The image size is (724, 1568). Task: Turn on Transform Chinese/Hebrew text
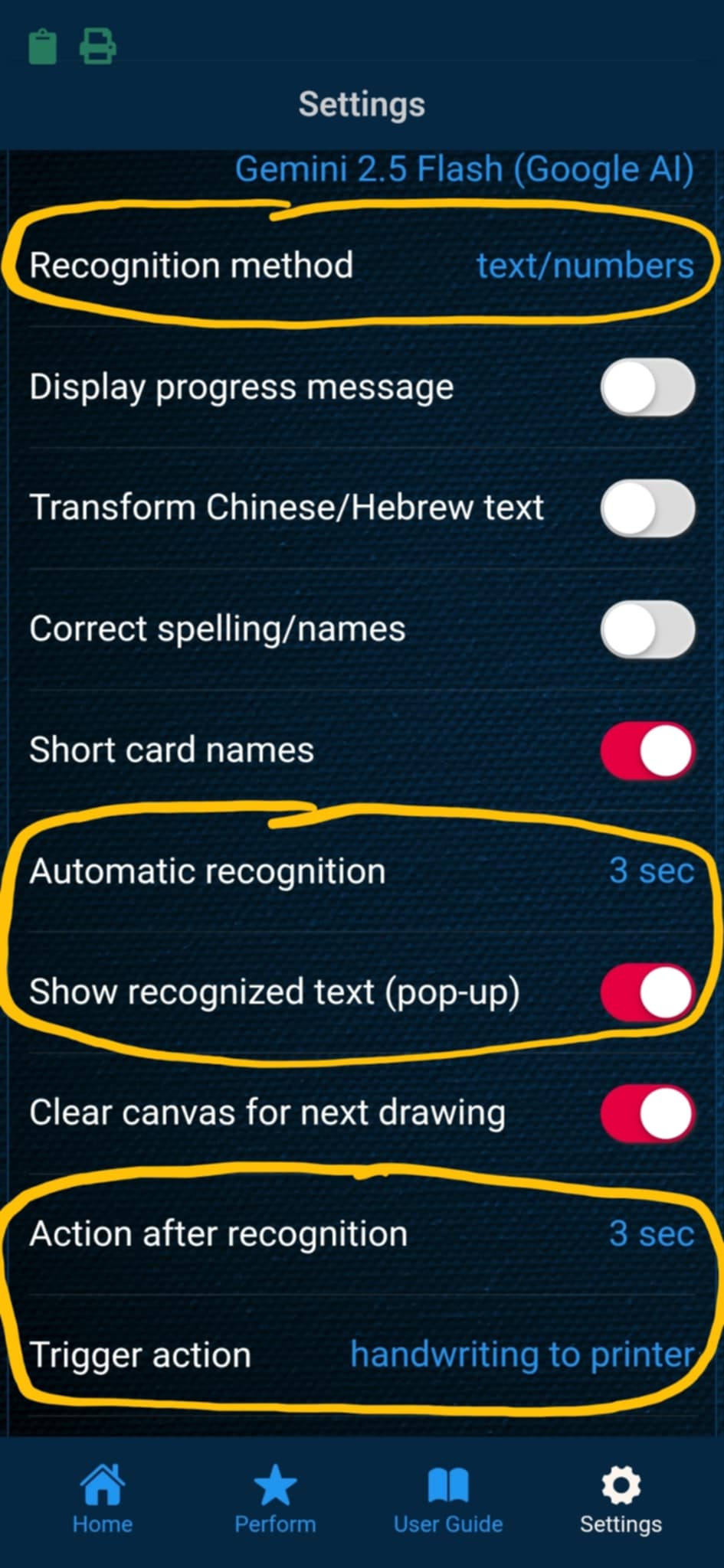[647, 508]
